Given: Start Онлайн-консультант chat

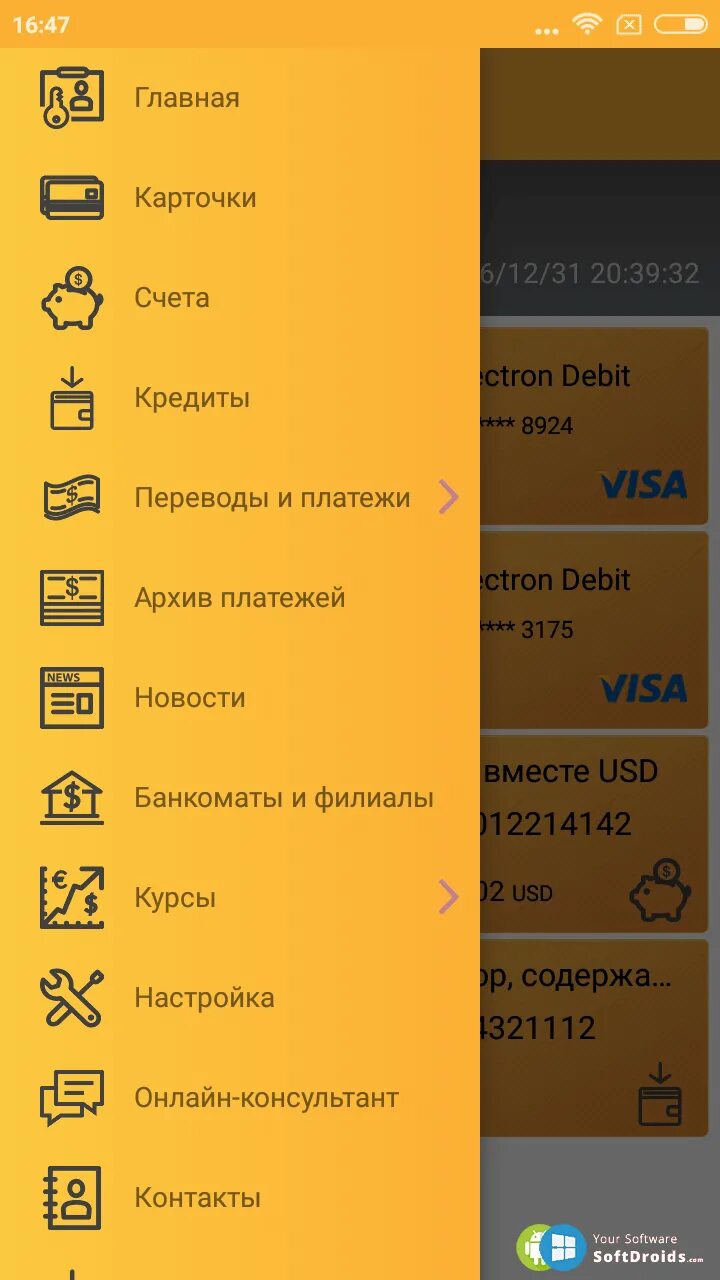Looking at the screenshot, I should pos(240,1098).
